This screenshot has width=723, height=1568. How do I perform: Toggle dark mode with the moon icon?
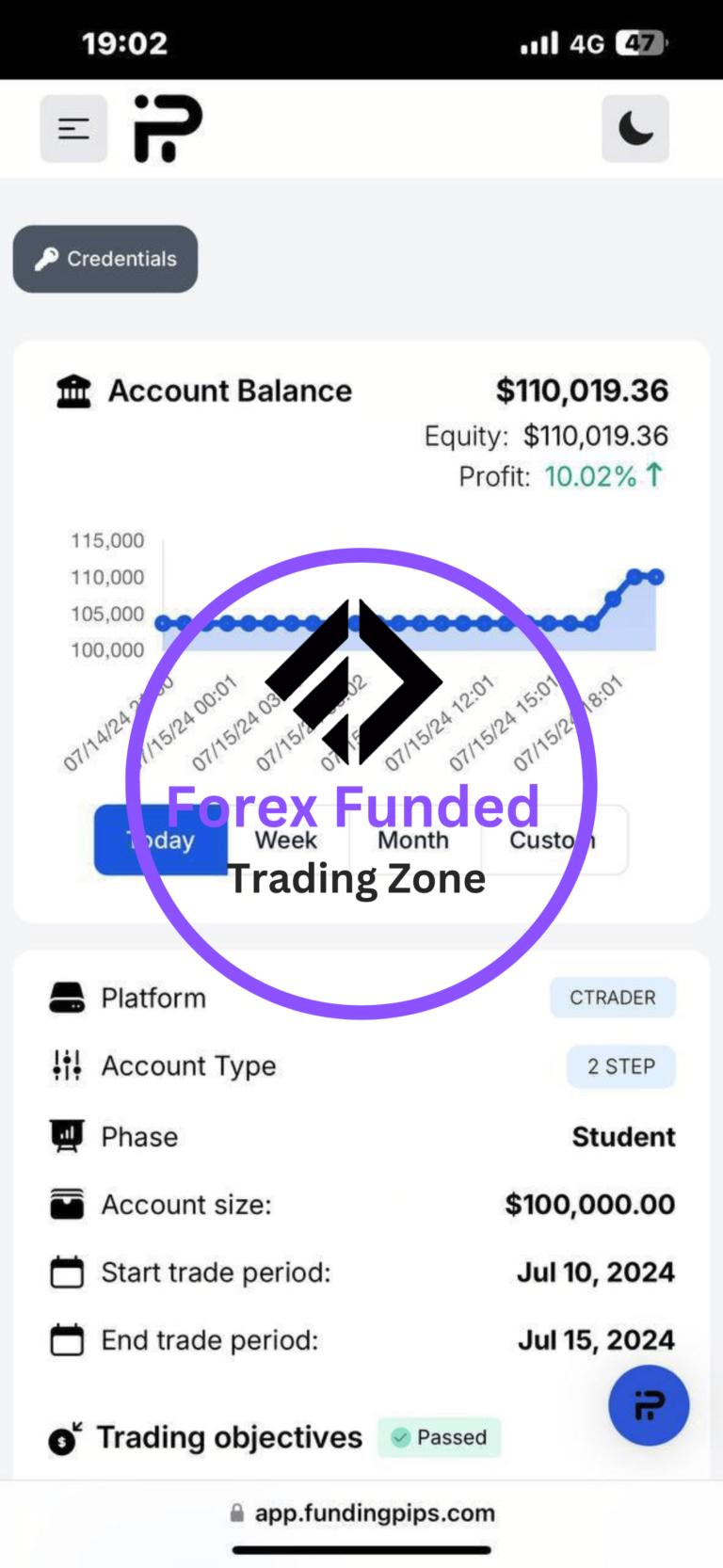[635, 129]
